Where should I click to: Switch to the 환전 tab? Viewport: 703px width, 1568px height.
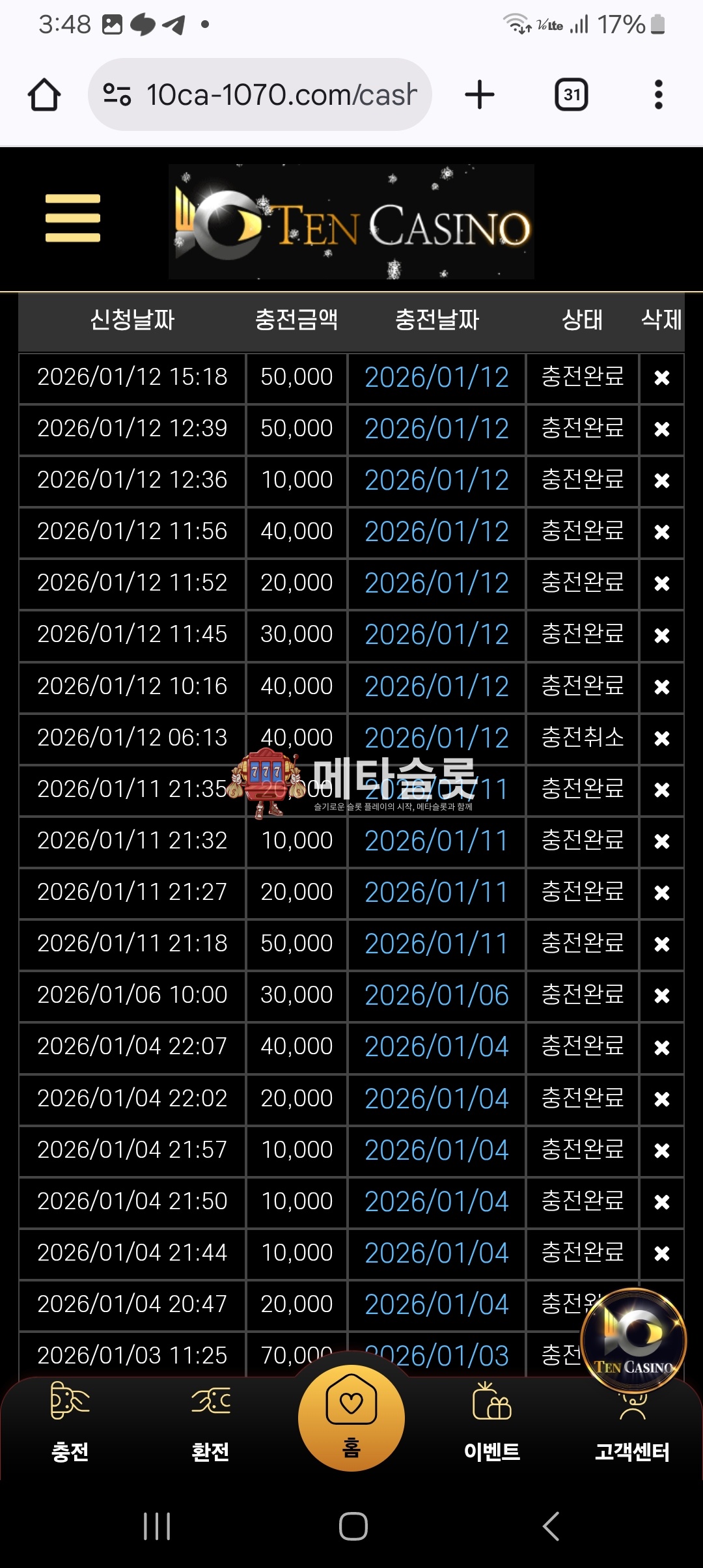[x=210, y=1426]
